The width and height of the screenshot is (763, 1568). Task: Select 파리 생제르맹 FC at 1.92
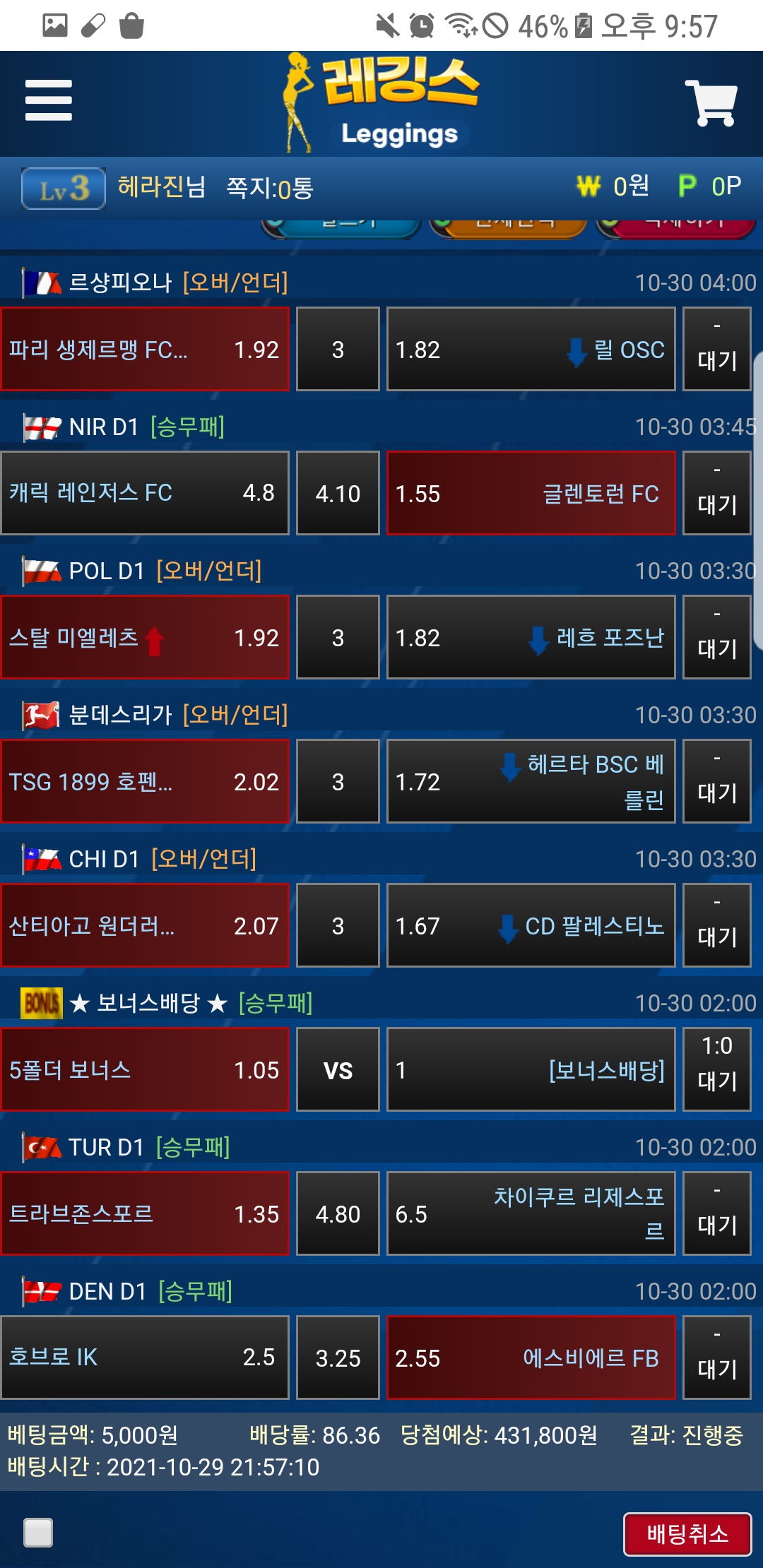pos(145,349)
